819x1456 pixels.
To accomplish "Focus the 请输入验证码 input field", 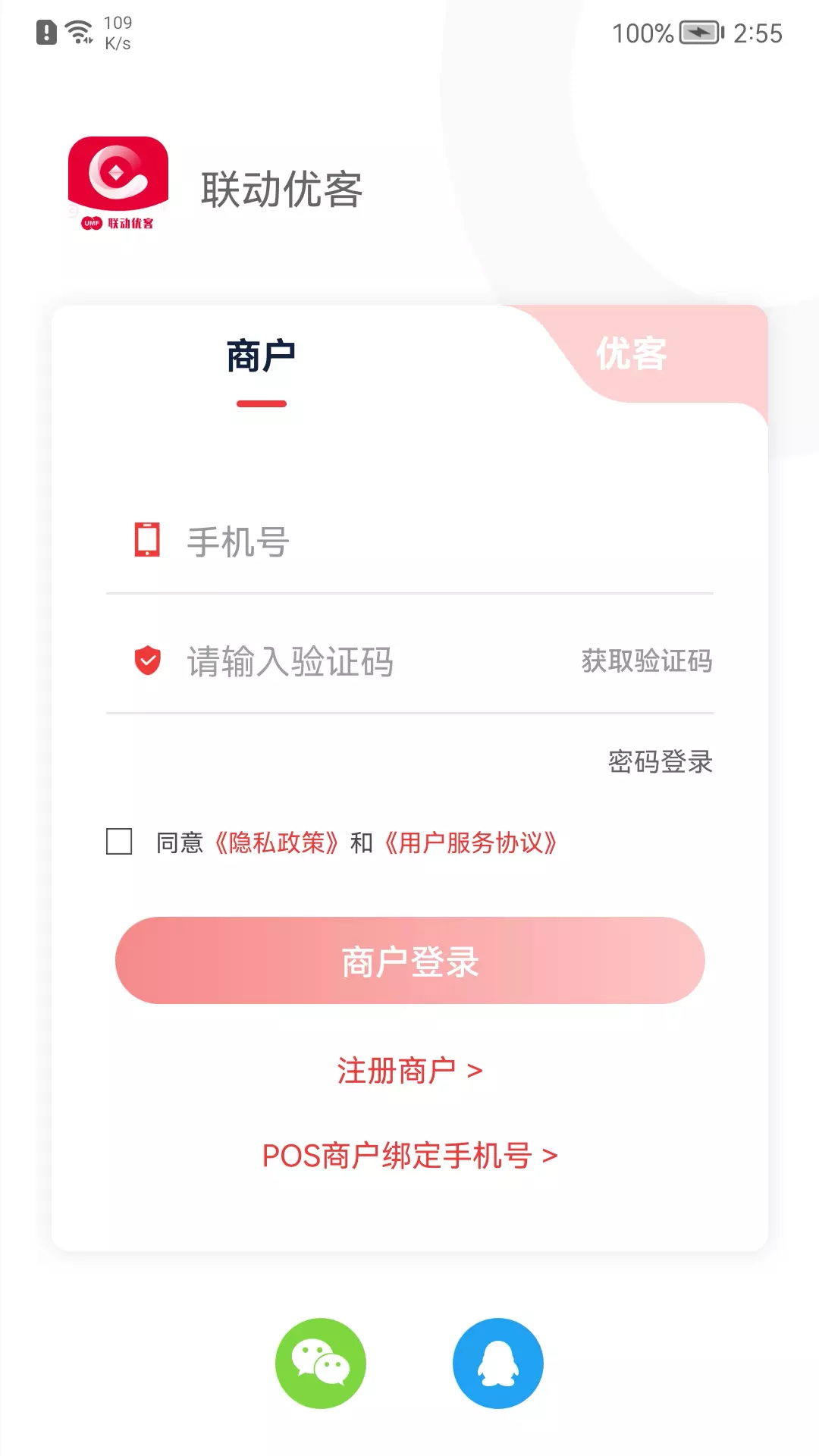I will click(x=341, y=661).
